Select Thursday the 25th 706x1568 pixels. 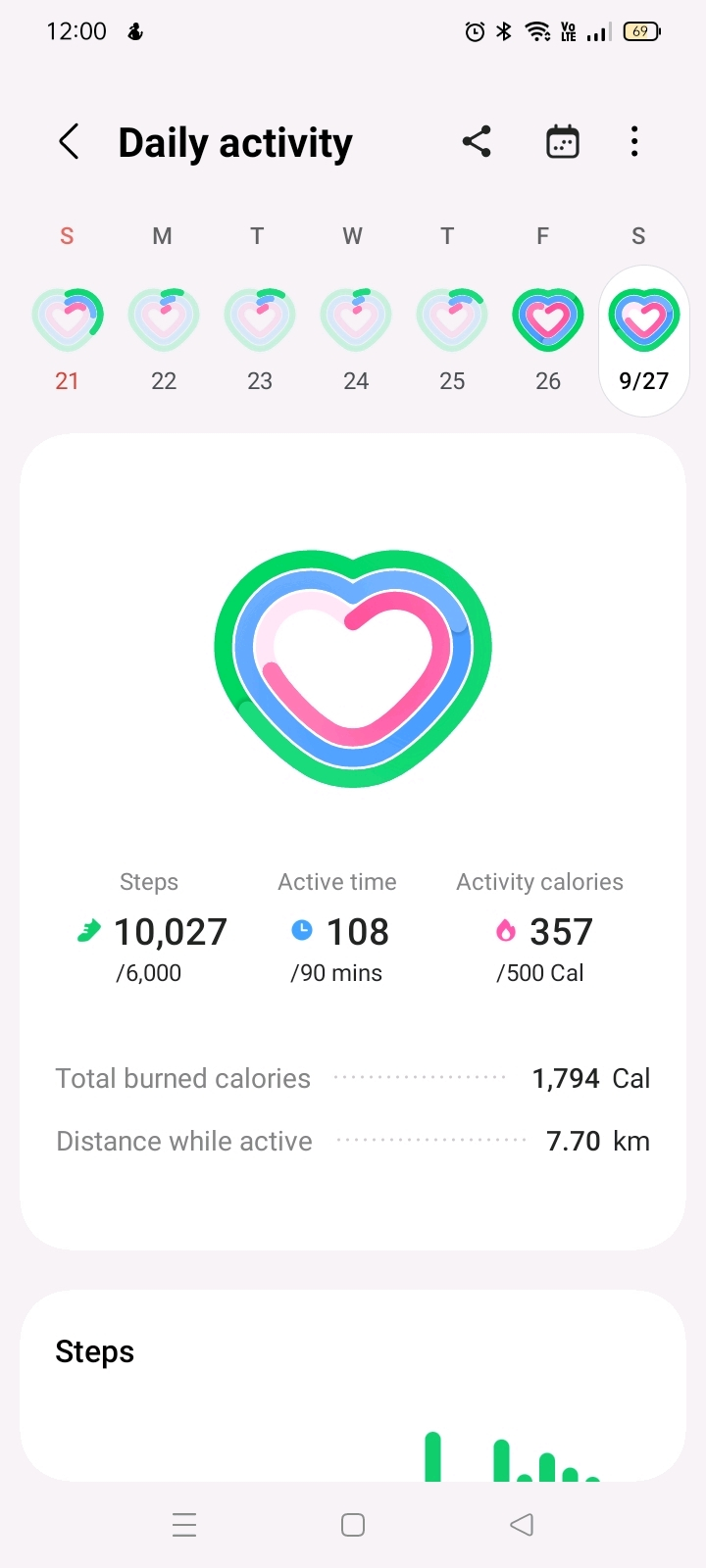click(x=451, y=338)
